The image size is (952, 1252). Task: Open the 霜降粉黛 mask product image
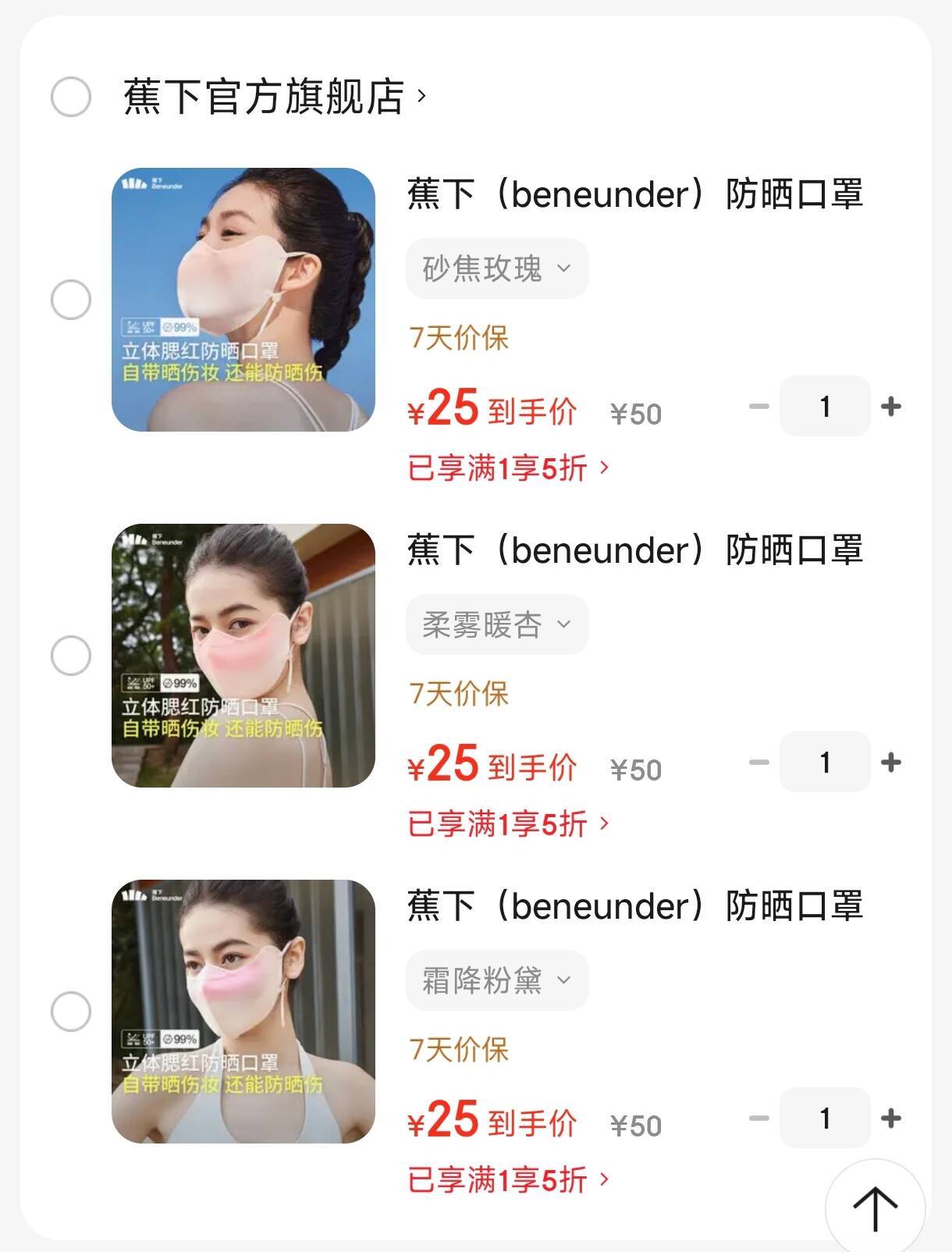point(243,1012)
